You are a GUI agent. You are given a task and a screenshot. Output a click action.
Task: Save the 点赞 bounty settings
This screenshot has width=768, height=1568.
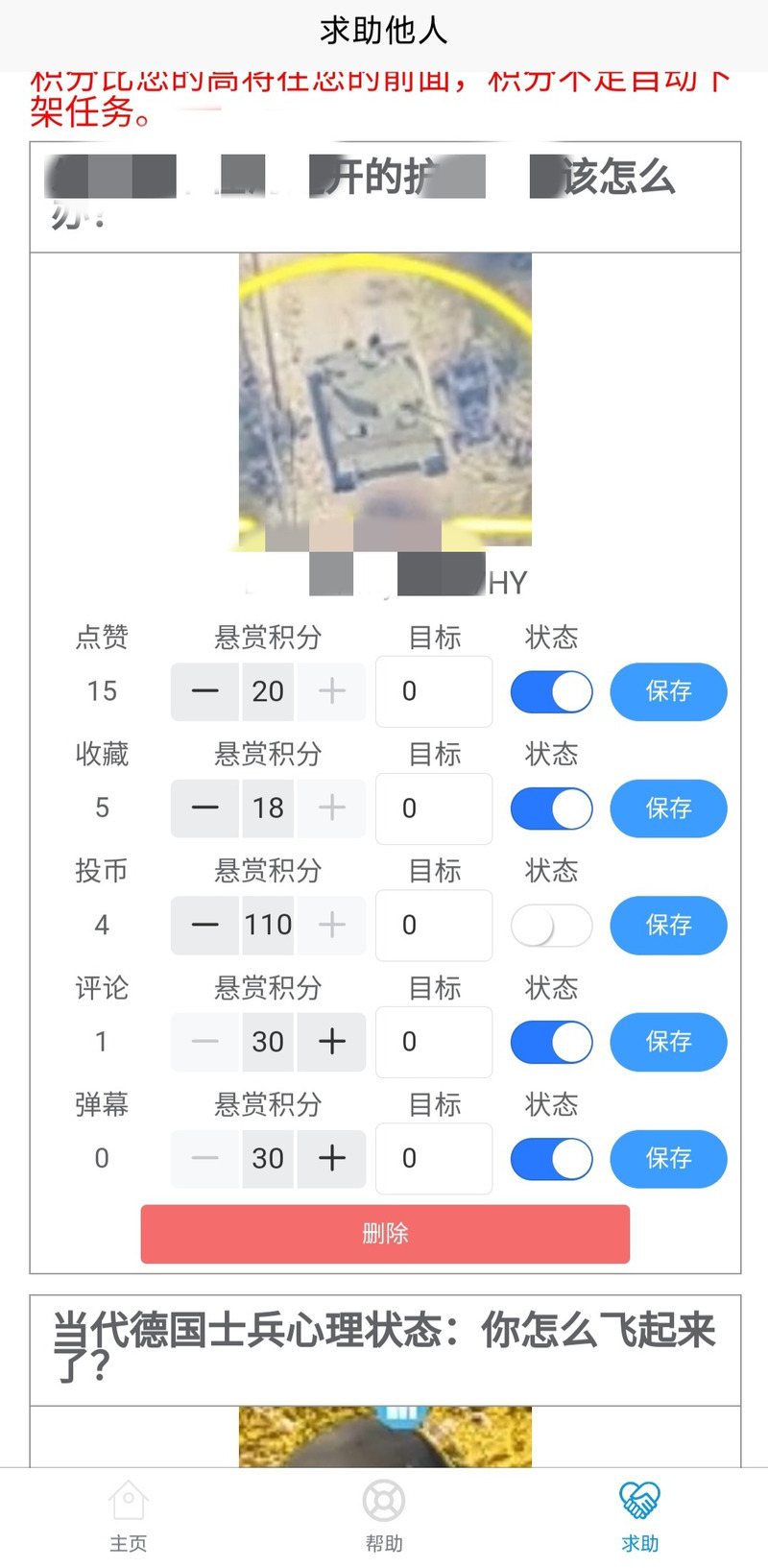coord(668,691)
